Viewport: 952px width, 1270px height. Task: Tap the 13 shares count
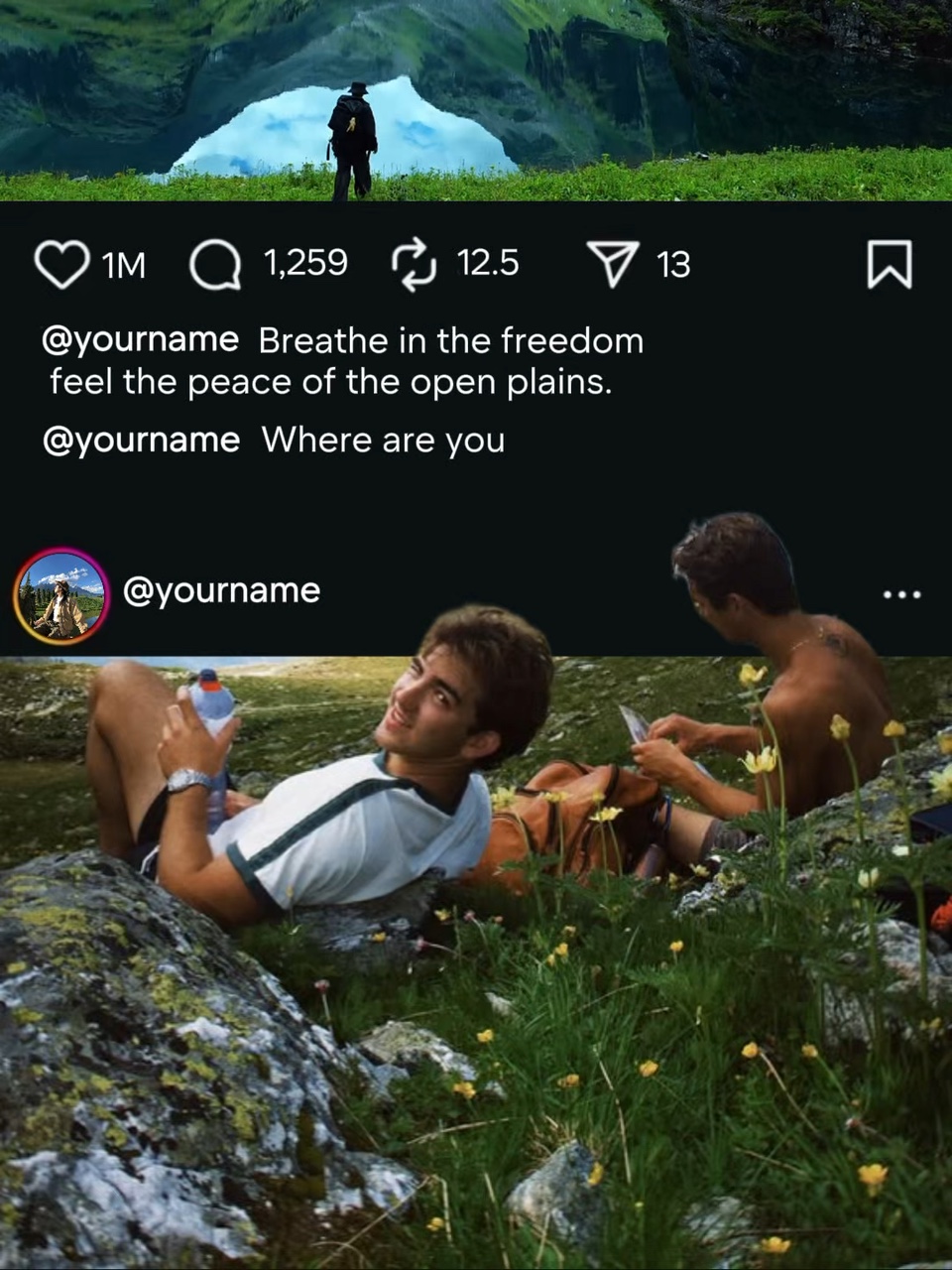tap(671, 263)
